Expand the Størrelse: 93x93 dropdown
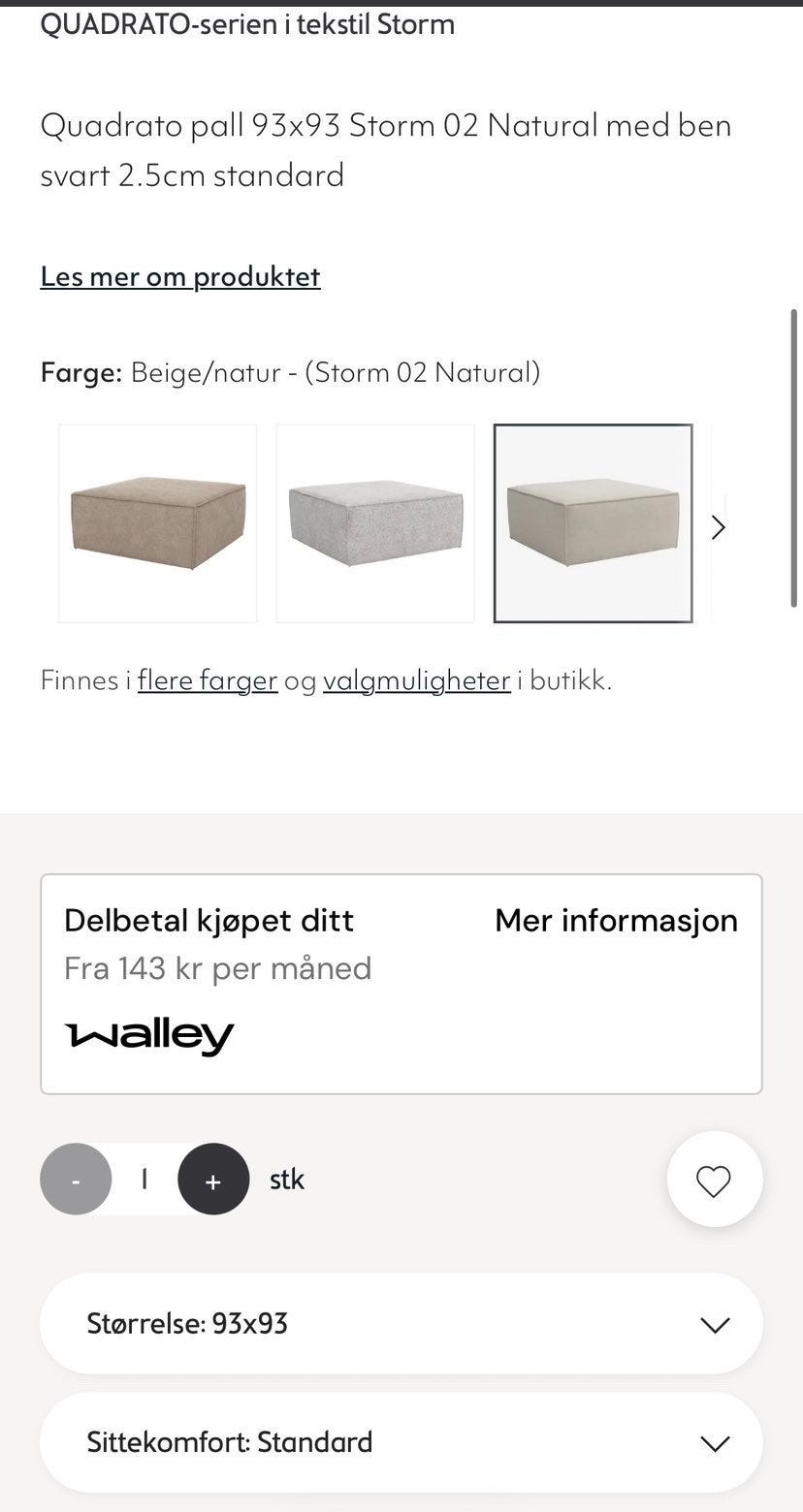 pyautogui.click(x=401, y=1324)
